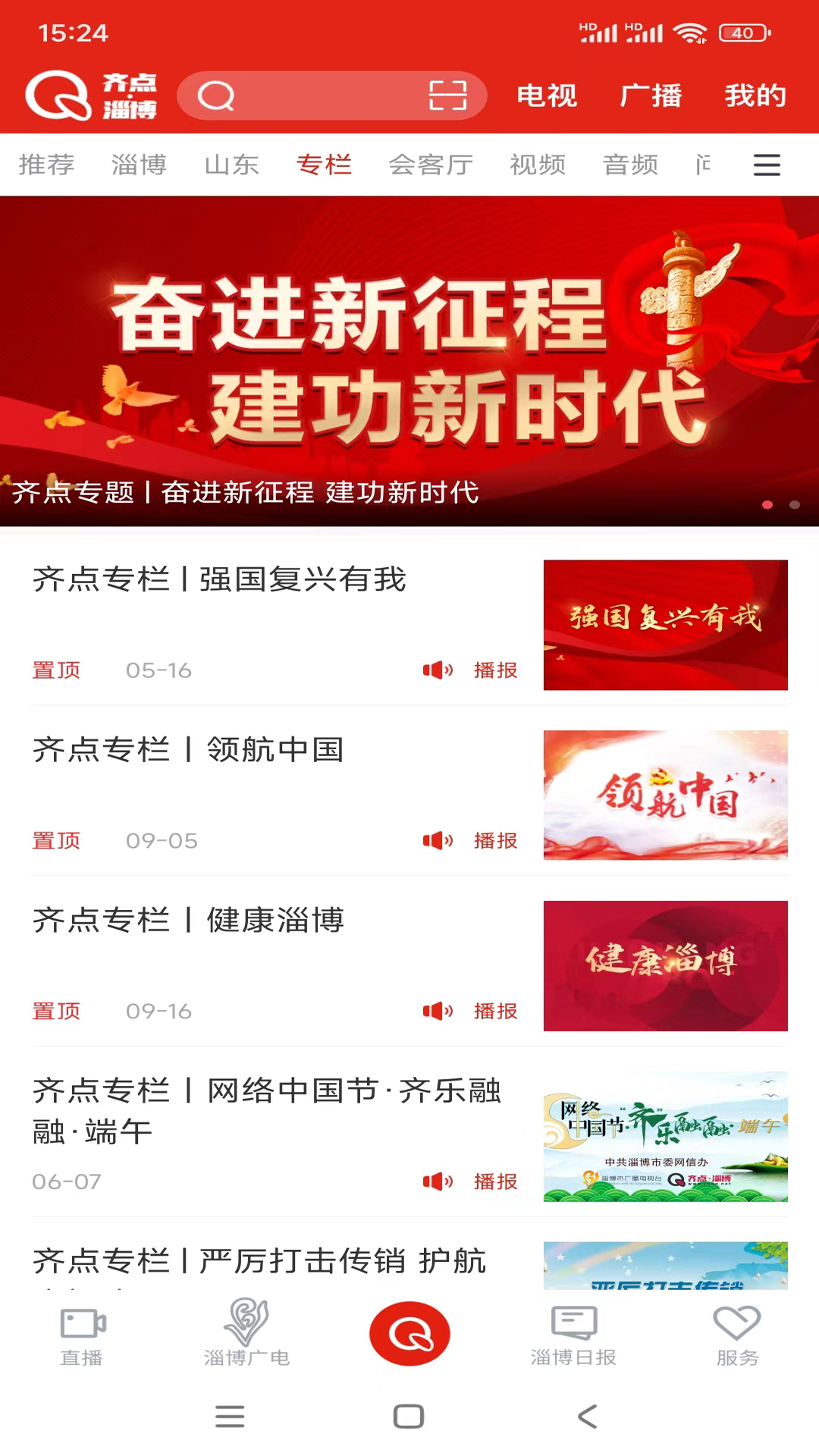Tap the search magnifier icon
Screen dimensions: 819x1456
click(216, 96)
